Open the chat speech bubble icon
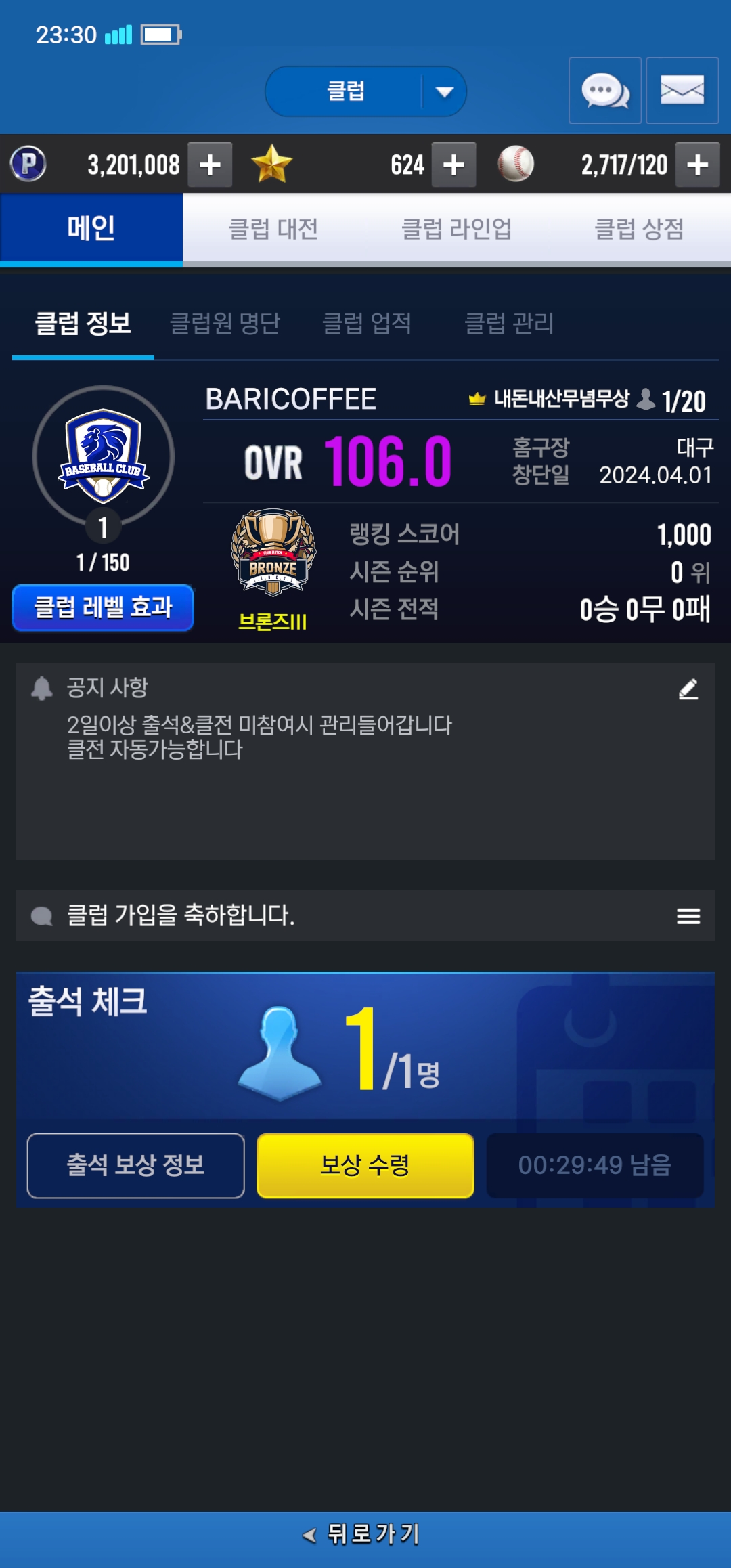731x1568 pixels. click(x=604, y=90)
